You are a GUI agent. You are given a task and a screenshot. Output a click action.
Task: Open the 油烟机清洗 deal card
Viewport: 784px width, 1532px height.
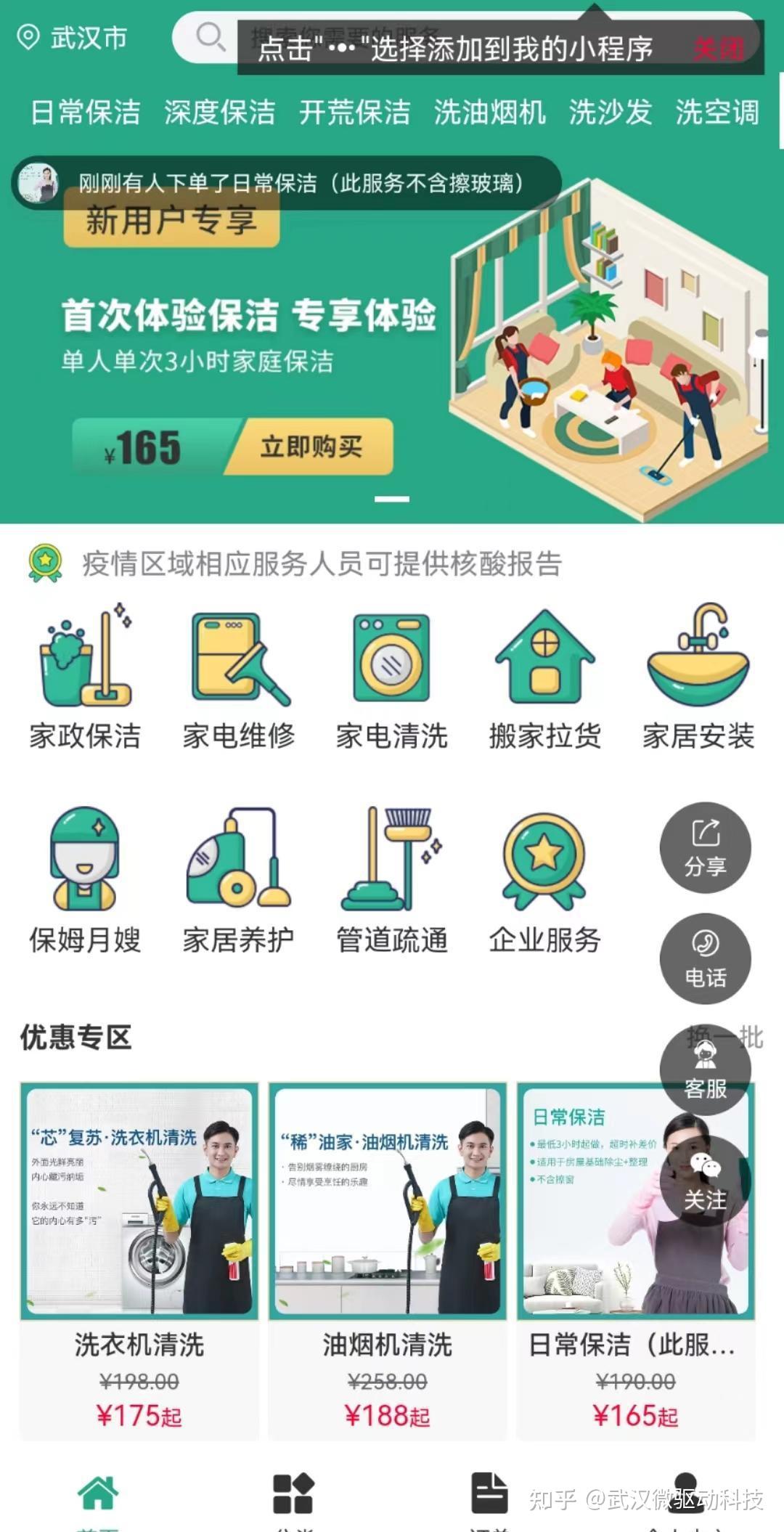click(388, 1261)
